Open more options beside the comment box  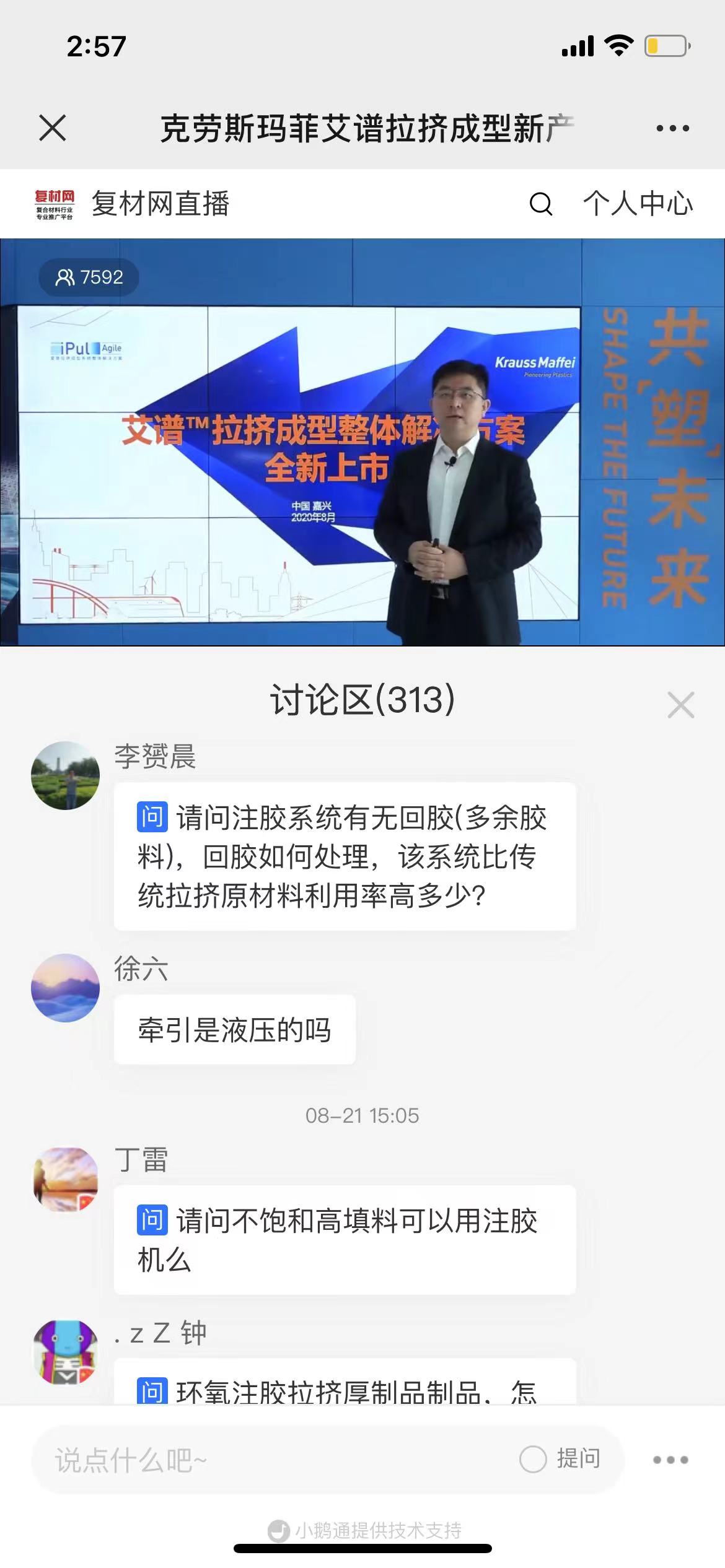670,1460
